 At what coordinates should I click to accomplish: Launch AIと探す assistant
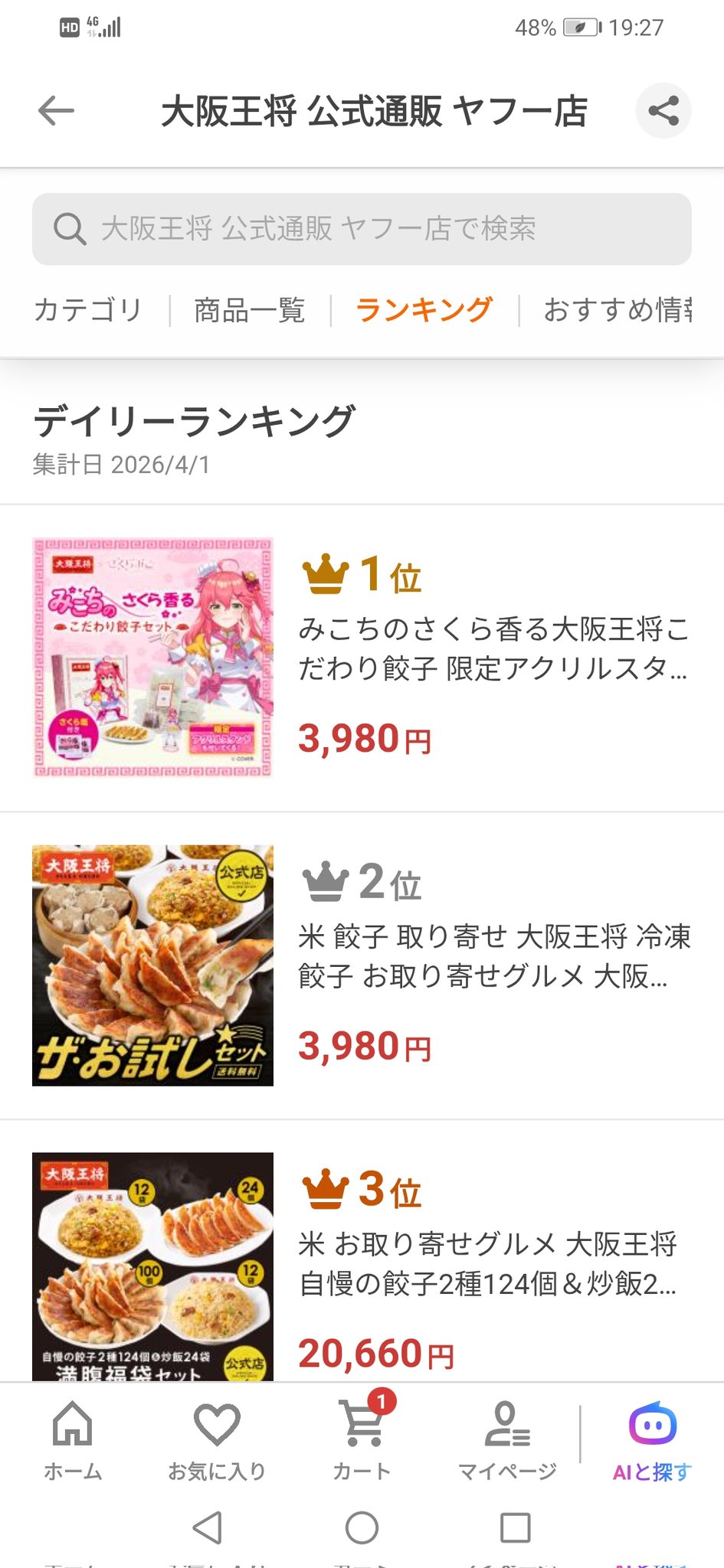point(652,1439)
